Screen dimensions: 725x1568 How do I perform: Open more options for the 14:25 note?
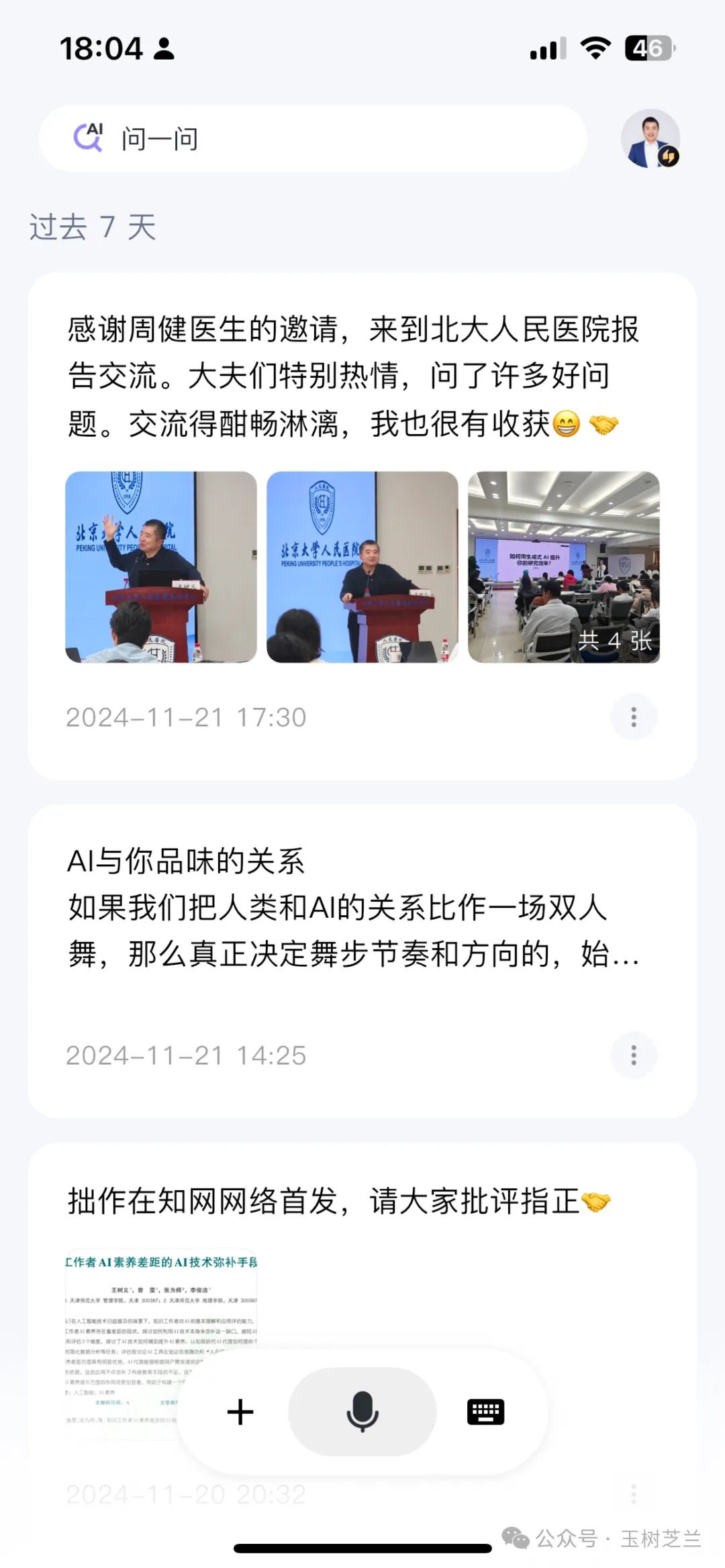633,1055
